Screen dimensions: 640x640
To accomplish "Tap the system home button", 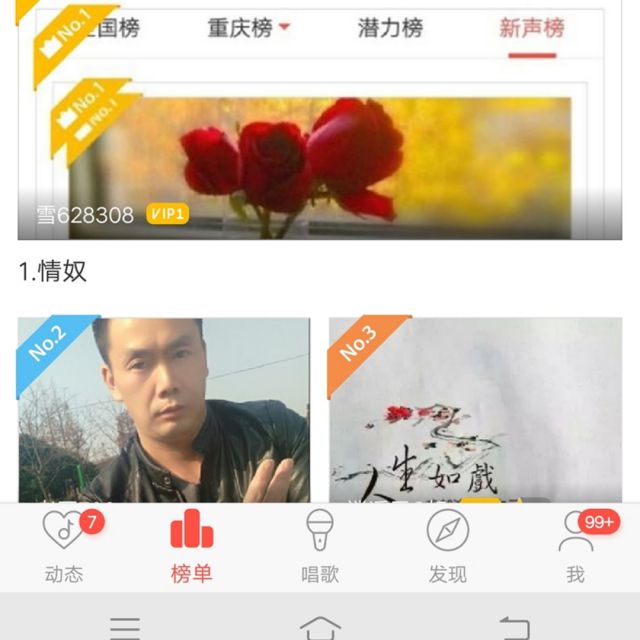I will pos(320,627).
